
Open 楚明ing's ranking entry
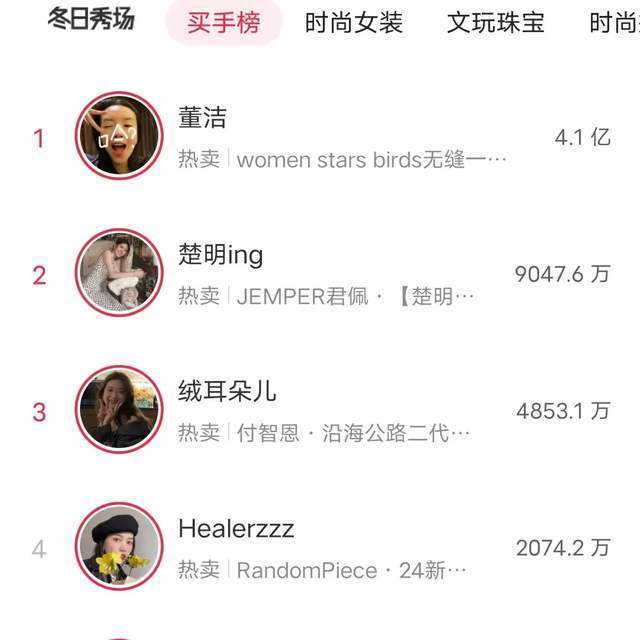coord(340,274)
